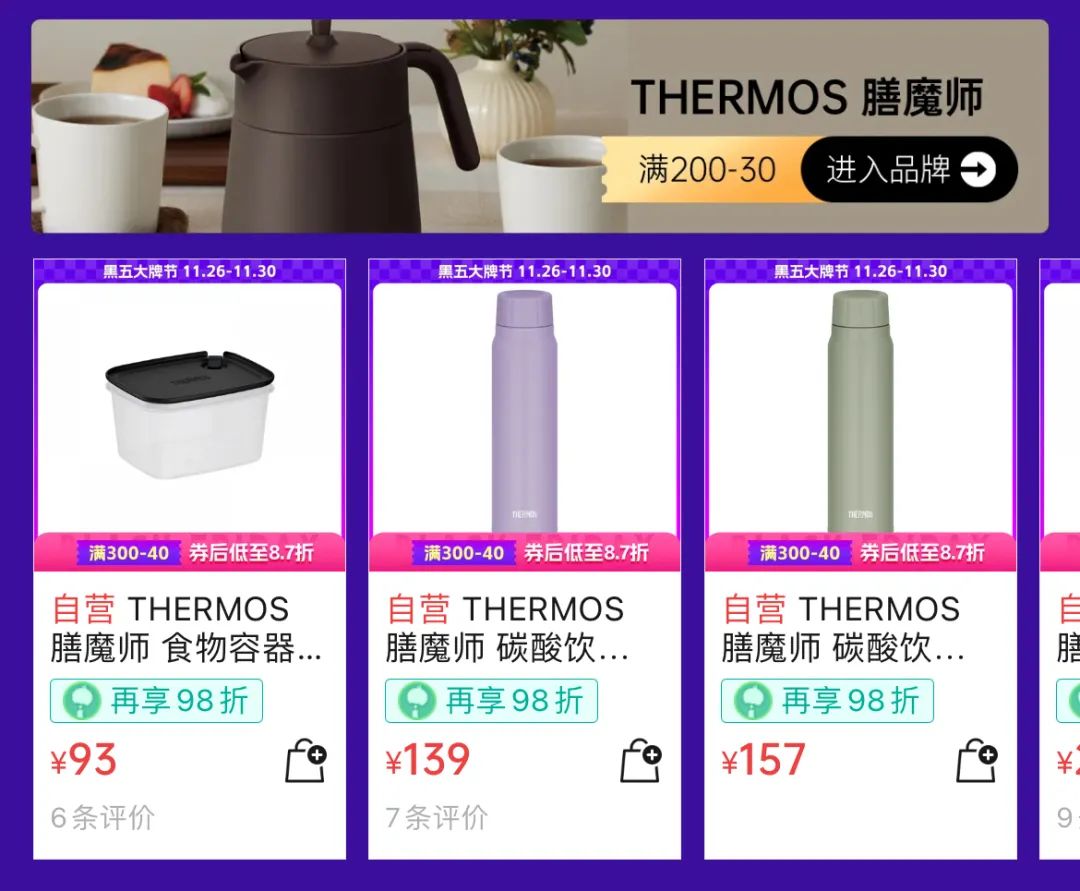Open the ¥157 green bottle product card
The image size is (1080, 891).
pyautogui.click(x=860, y=420)
